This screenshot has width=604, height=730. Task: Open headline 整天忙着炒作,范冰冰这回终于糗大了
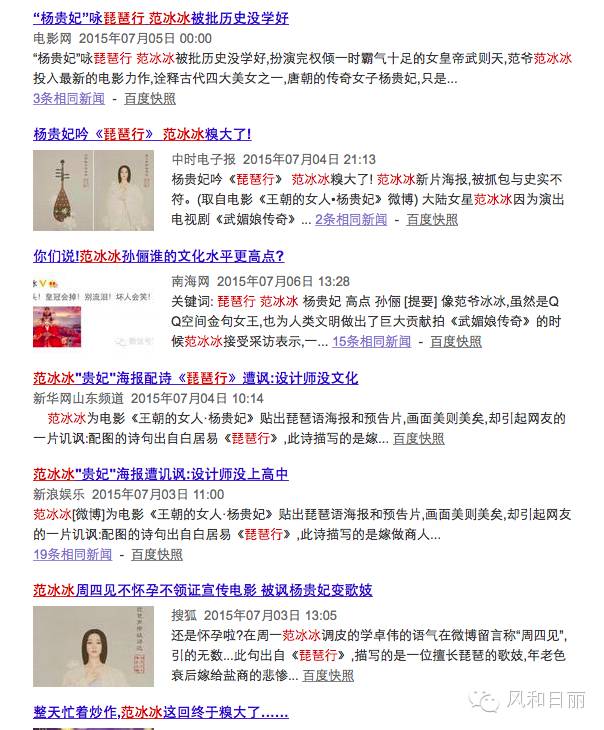point(160,713)
